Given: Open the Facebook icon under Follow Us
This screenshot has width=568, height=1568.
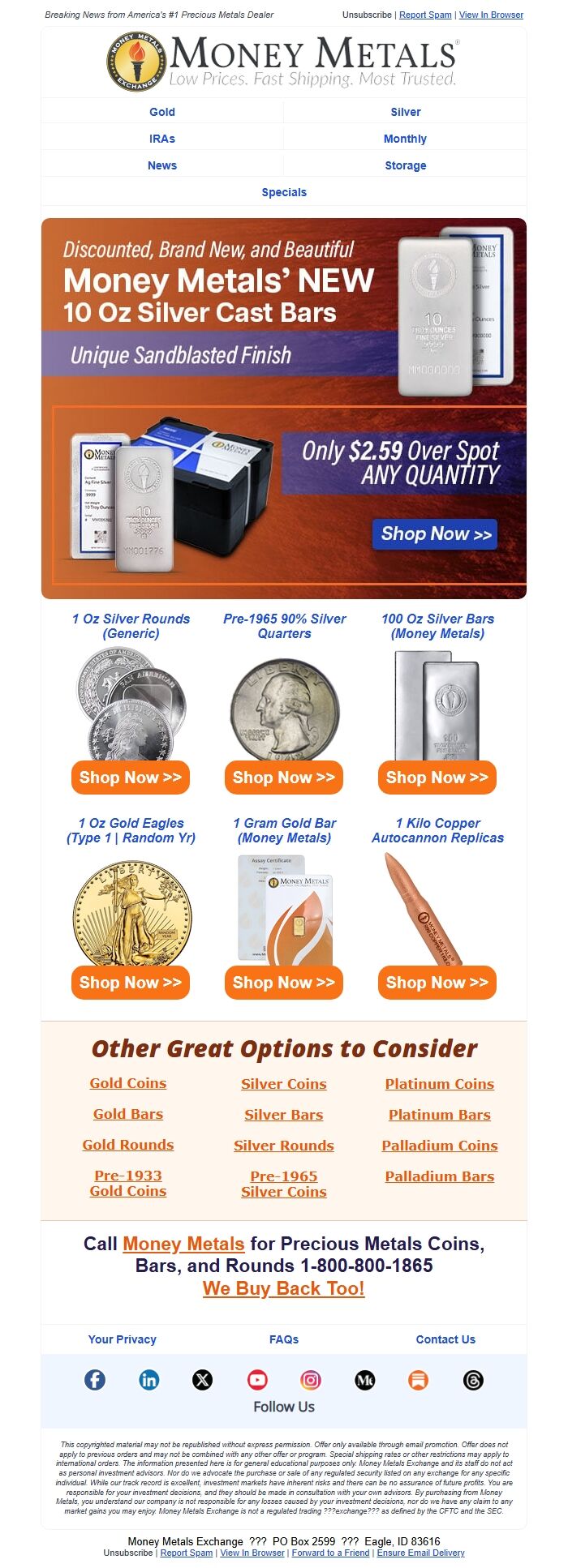Looking at the screenshot, I should tap(95, 1380).
